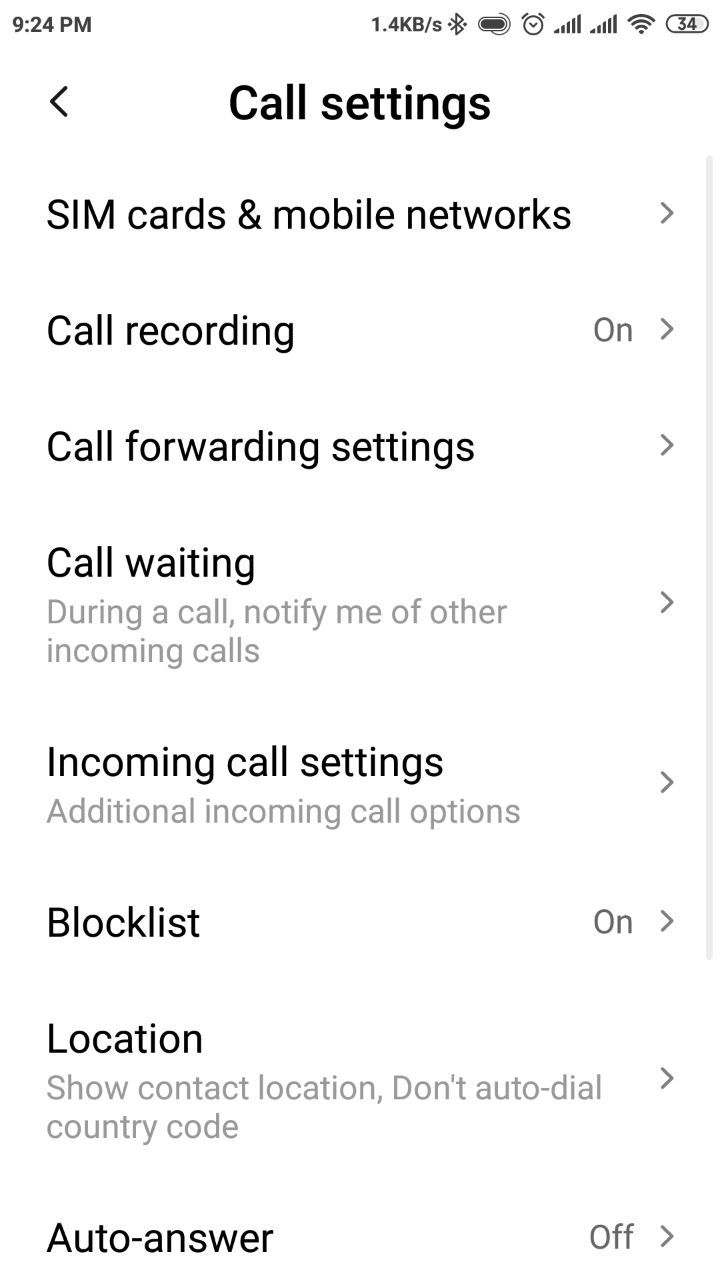This screenshot has height=1280, width=720.
Task: Open the Location settings row
Action: pyautogui.click(x=360, y=1080)
